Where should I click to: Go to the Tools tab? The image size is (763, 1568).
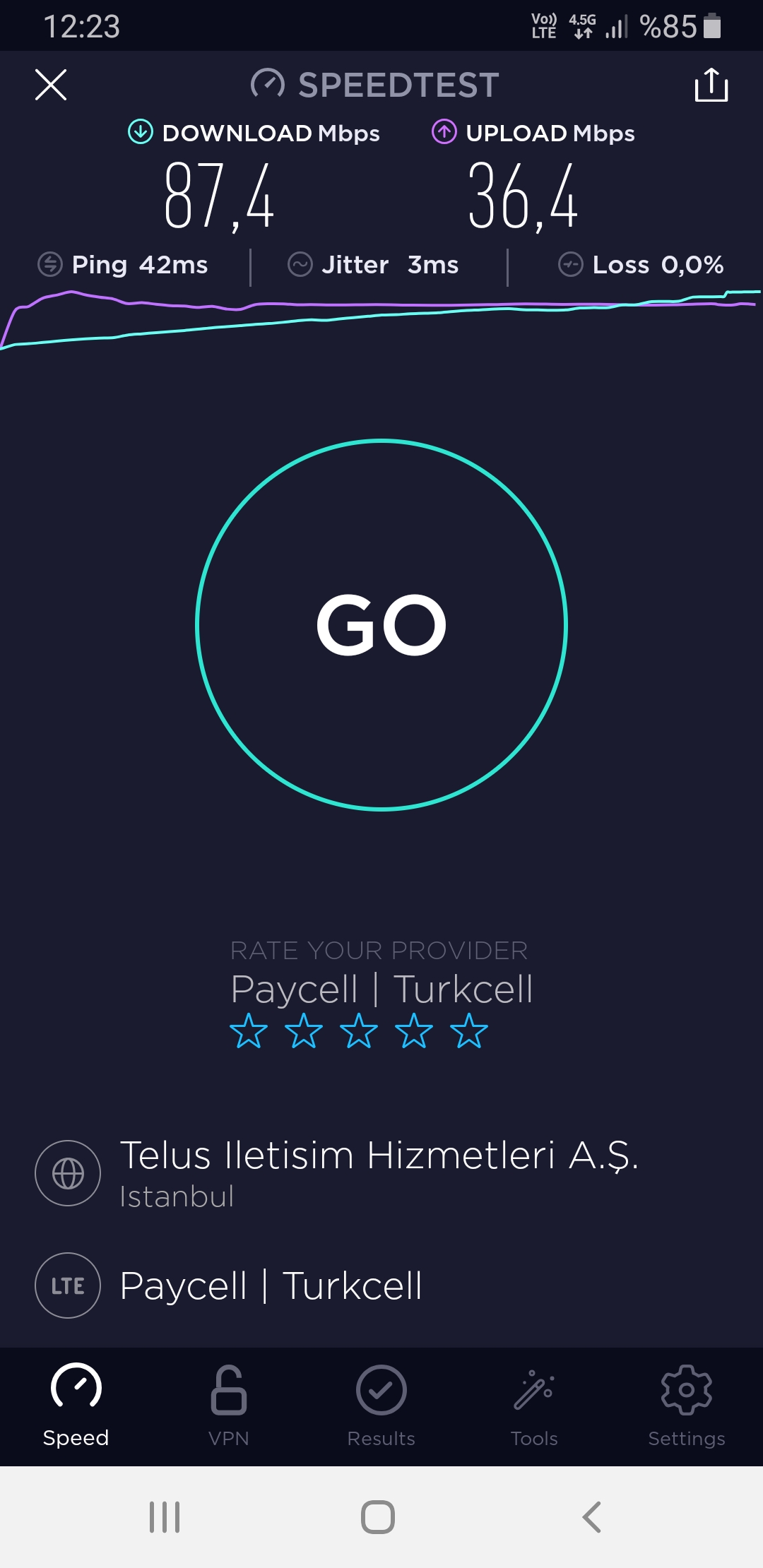point(534,1407)
